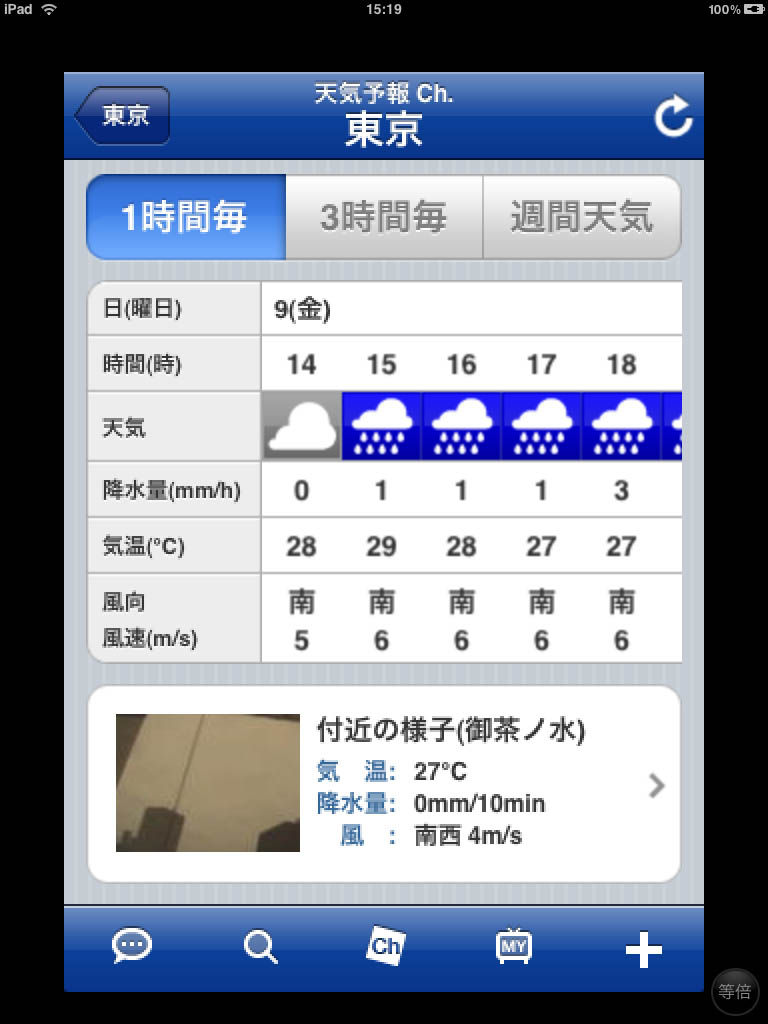
Task: Open the Ch channel tab
Action: [385, 946]
